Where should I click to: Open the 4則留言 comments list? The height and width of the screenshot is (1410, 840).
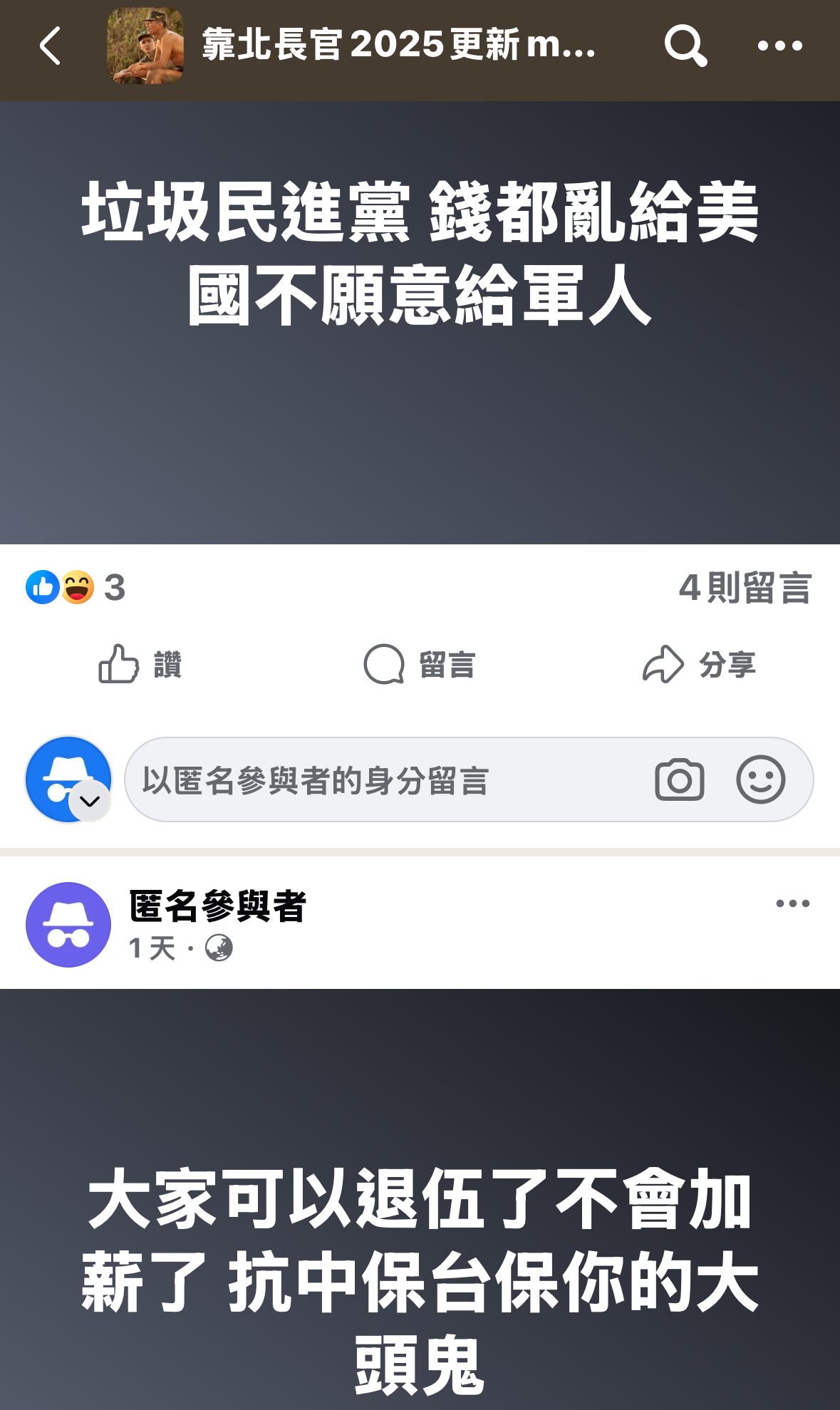[x=745, y=589]
